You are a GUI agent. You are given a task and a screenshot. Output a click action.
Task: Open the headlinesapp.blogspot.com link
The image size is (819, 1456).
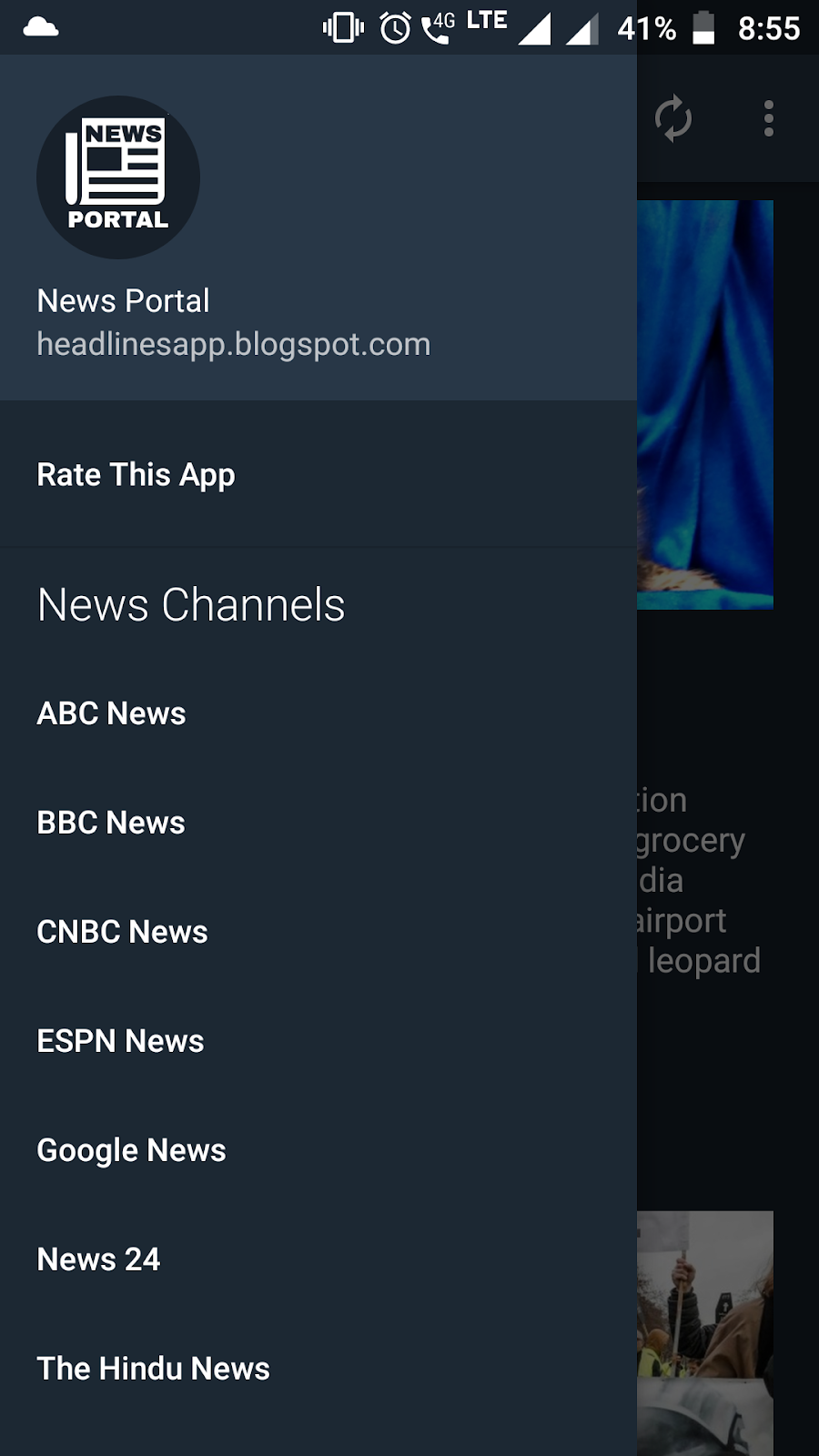pyautogui.click(x=233, y=345)
